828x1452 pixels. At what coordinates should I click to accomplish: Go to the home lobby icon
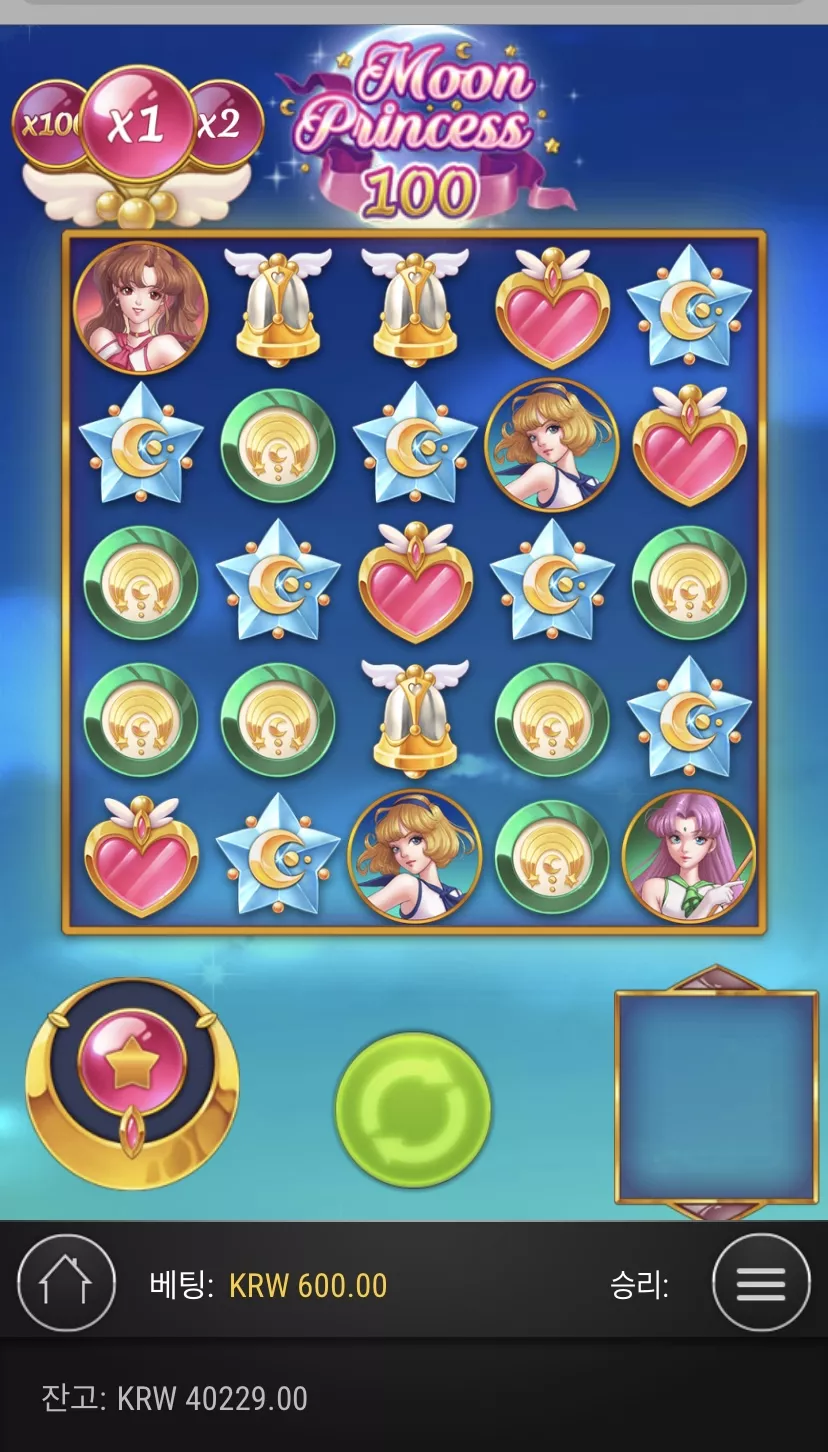pyautogui.click(x=67, y=1283)
